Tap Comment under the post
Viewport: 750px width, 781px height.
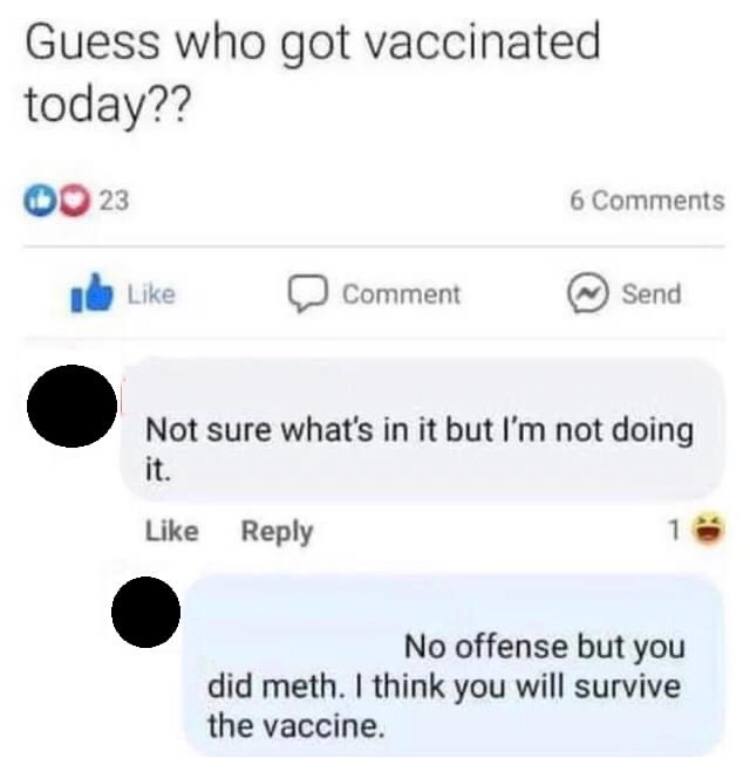(375, 294)
